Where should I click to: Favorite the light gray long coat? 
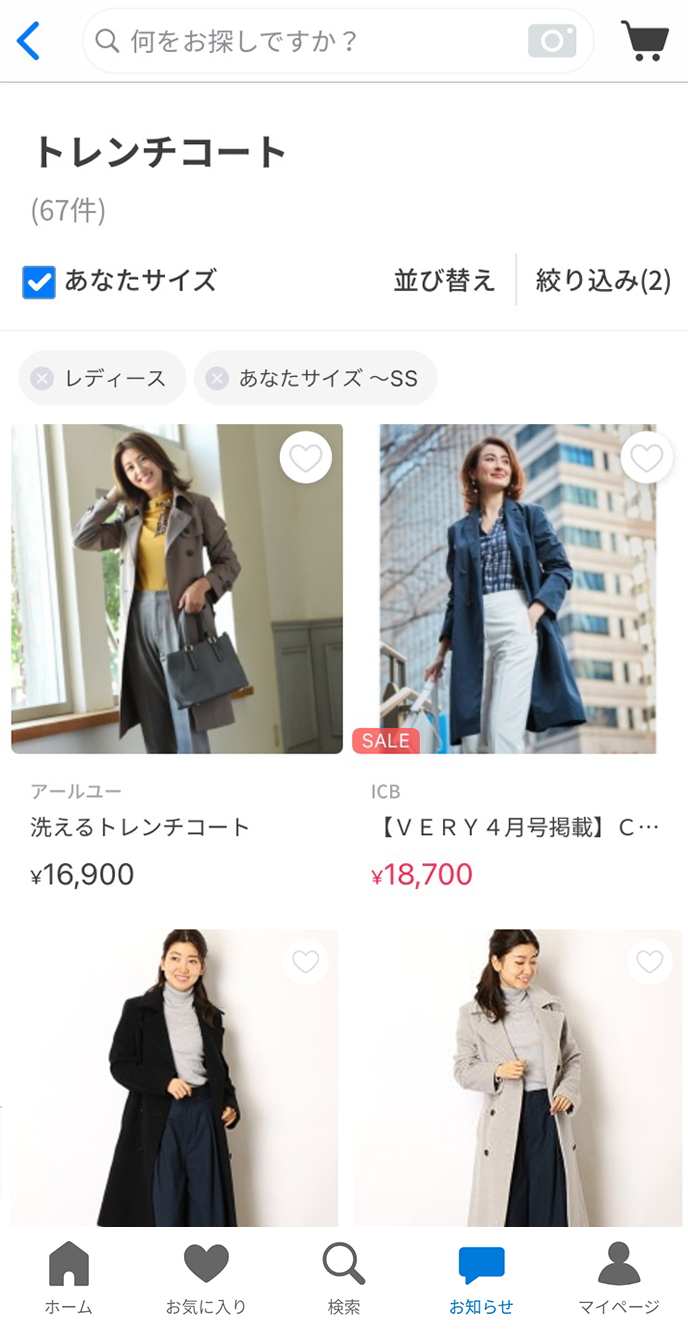[x=649, y=962]
